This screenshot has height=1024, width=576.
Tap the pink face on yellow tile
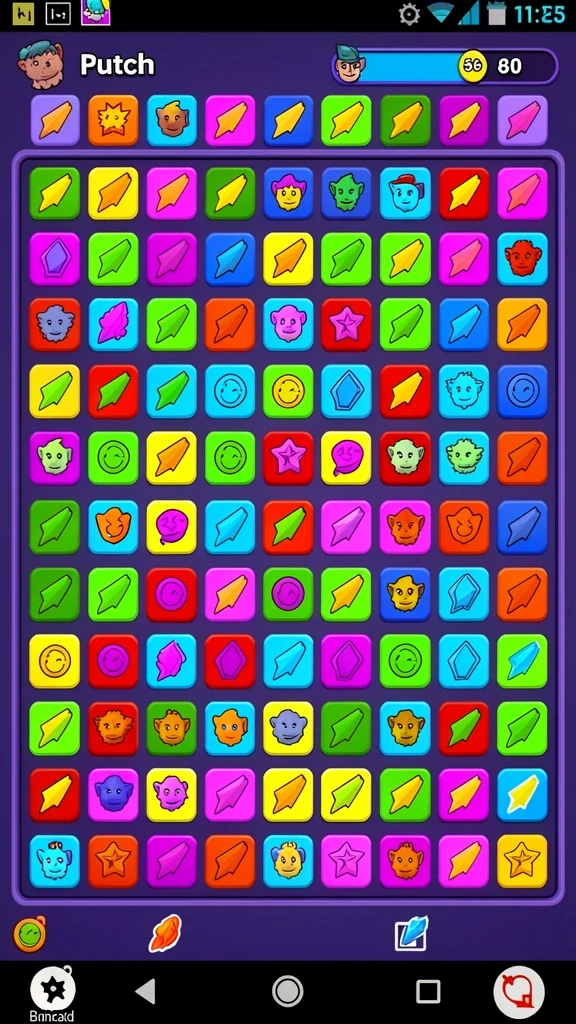(x=171, y=795)
